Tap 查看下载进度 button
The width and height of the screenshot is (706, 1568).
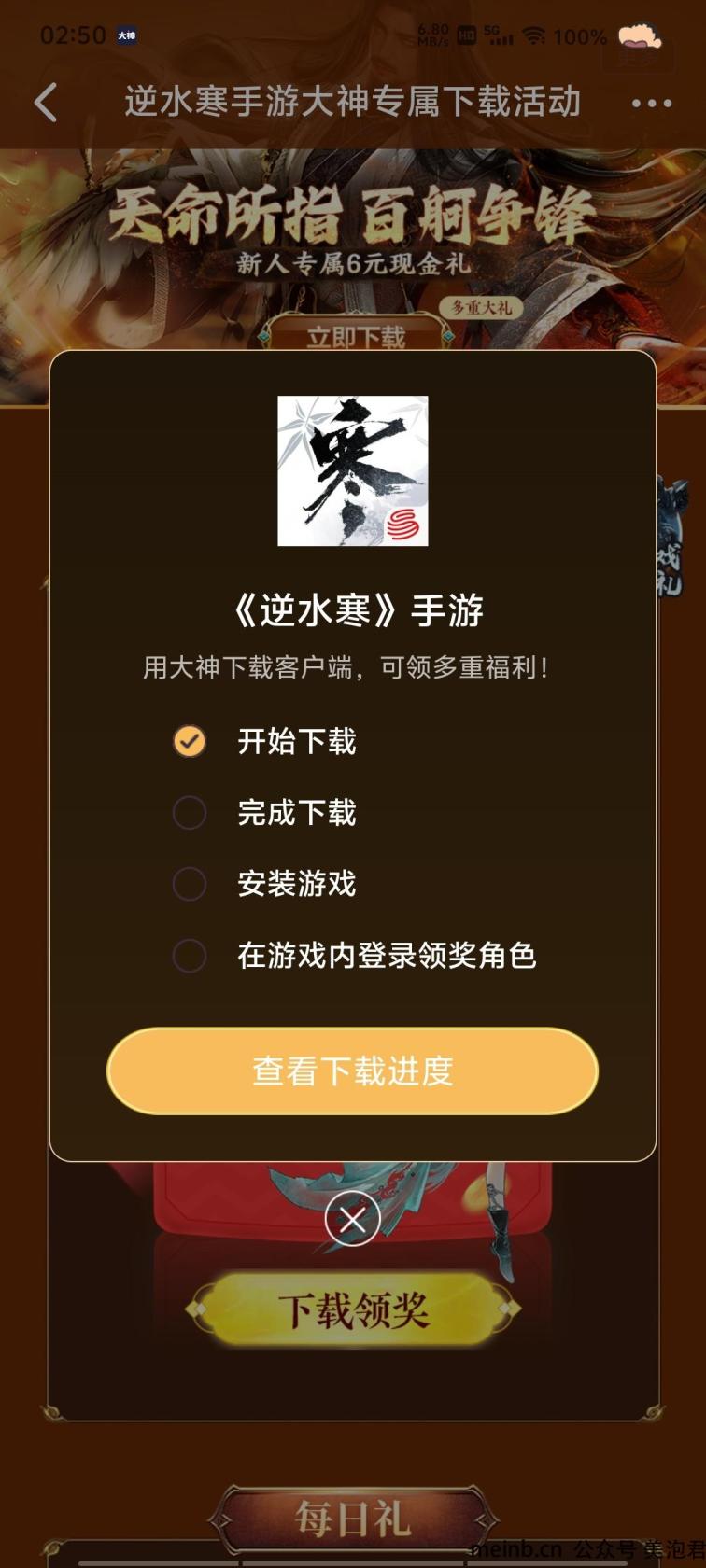click(x=352, y=1071)
